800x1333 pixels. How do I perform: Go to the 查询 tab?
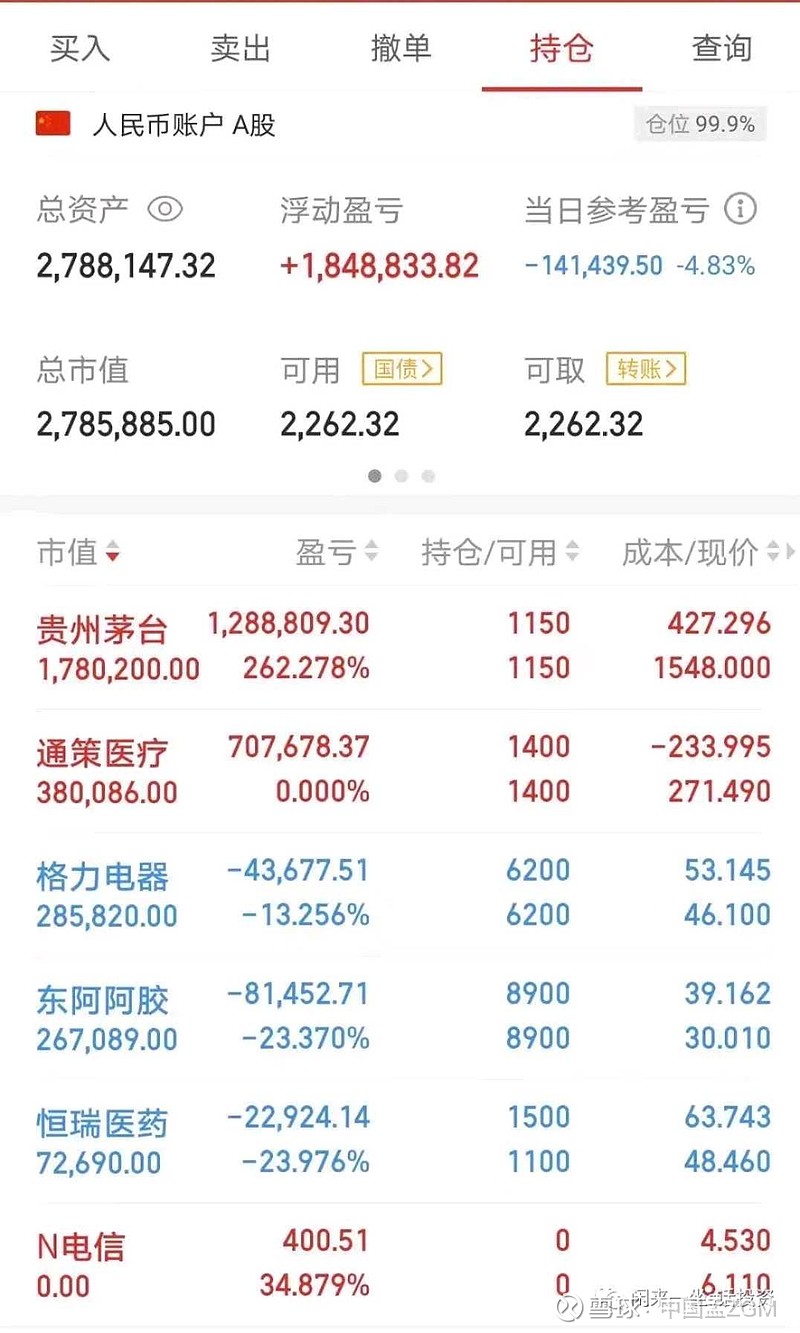721,48
